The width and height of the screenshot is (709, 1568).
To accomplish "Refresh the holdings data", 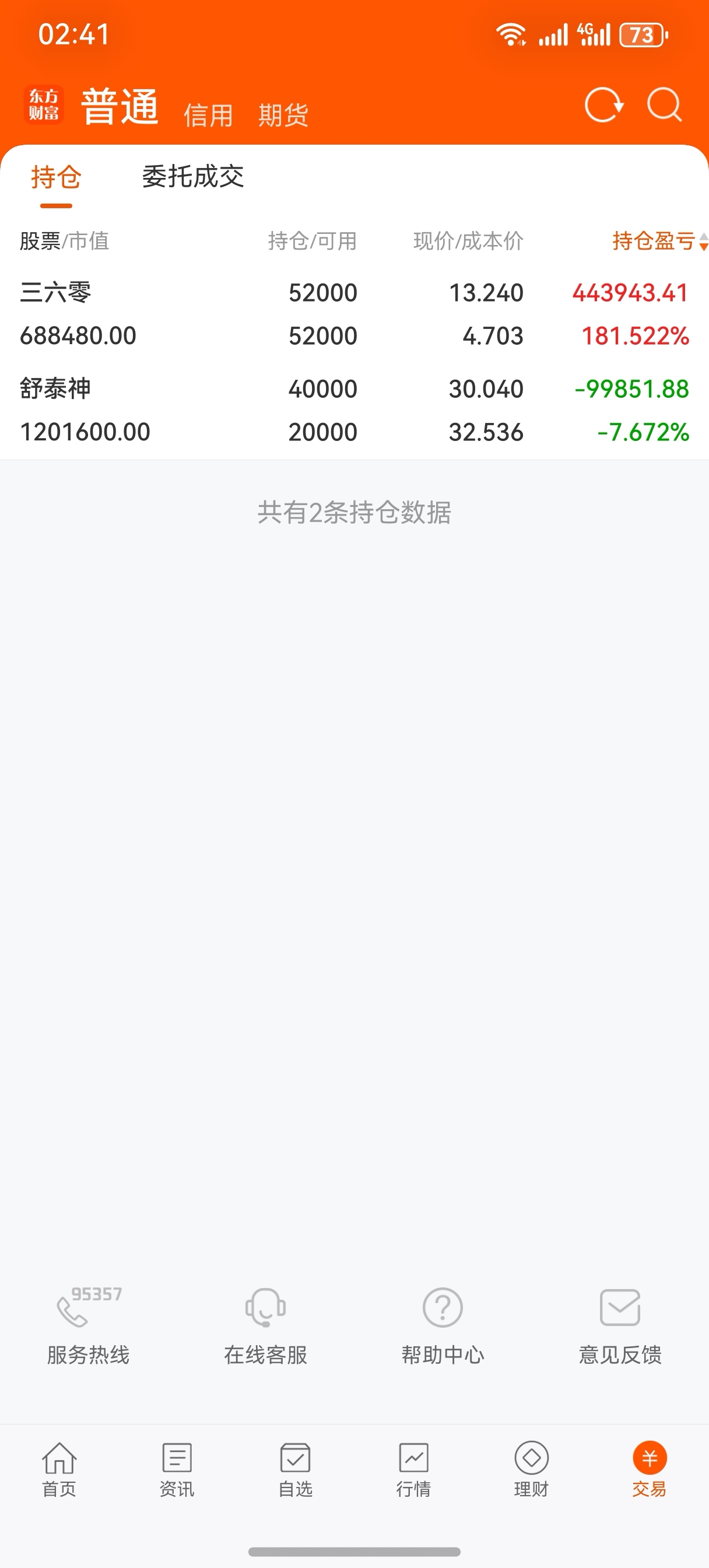I will [603, 106].
